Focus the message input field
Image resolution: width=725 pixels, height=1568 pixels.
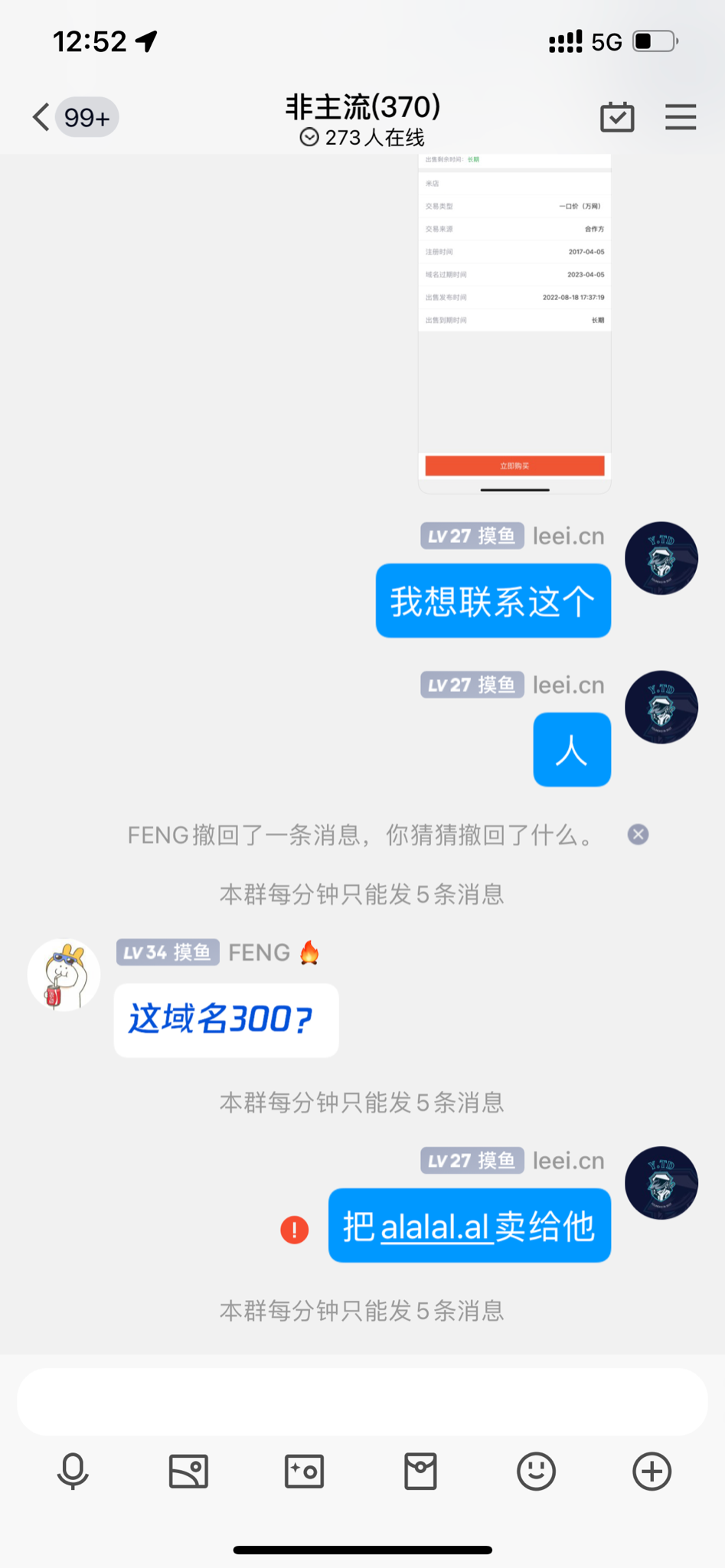click(362, 1402)
